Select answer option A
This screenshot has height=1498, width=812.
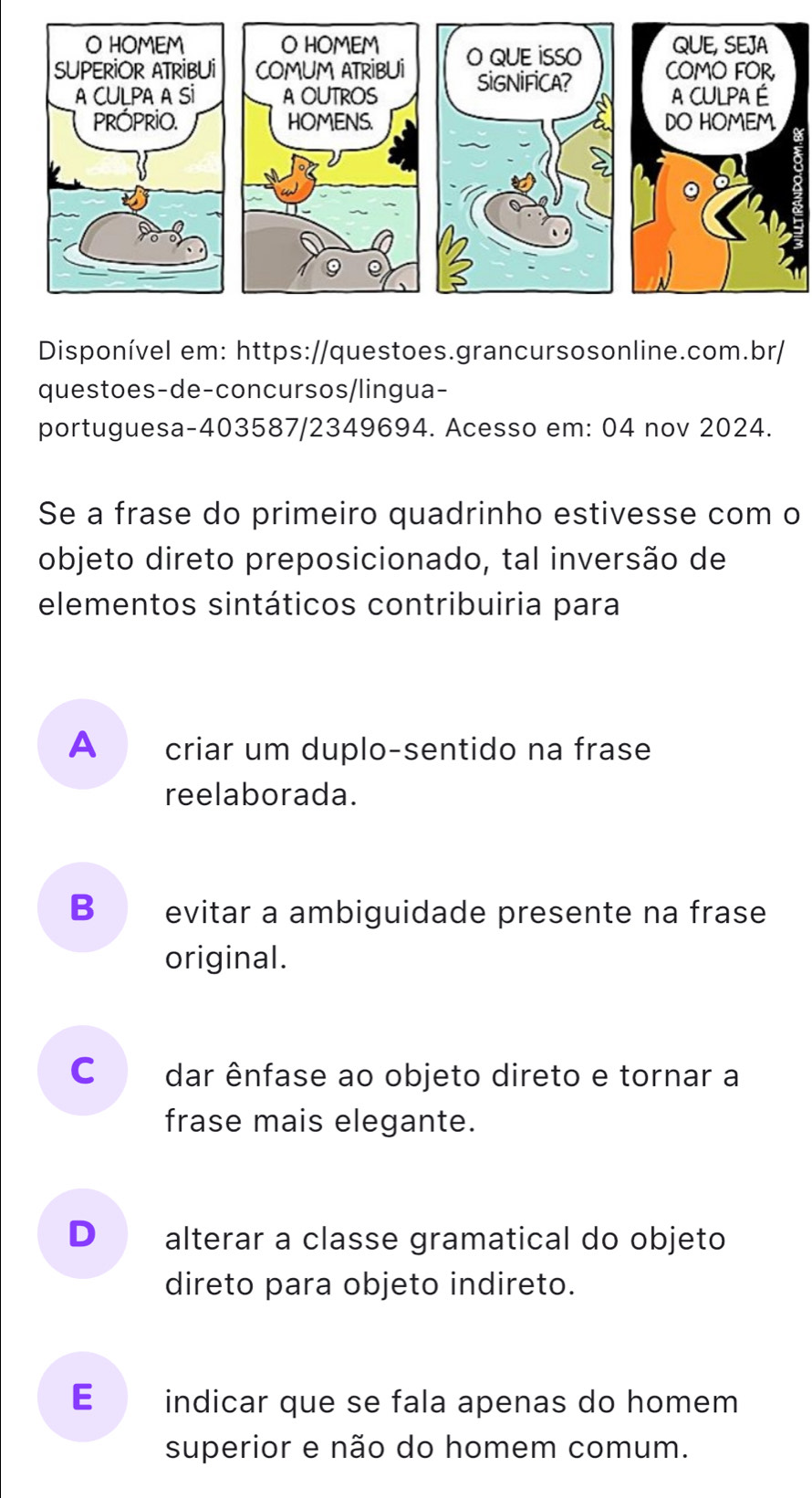point(82,745)
